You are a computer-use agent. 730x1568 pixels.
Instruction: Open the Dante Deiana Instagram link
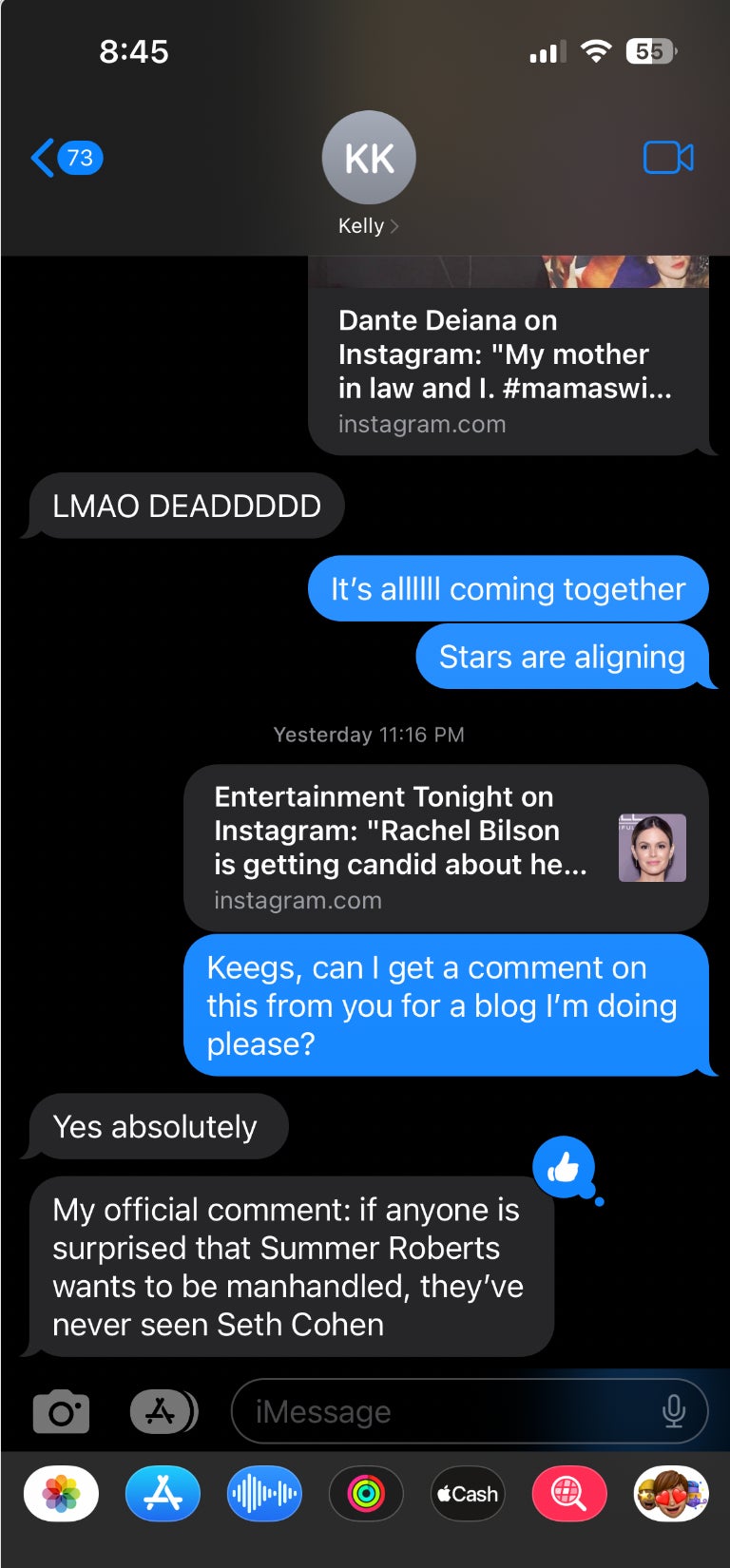click(509, 370)
